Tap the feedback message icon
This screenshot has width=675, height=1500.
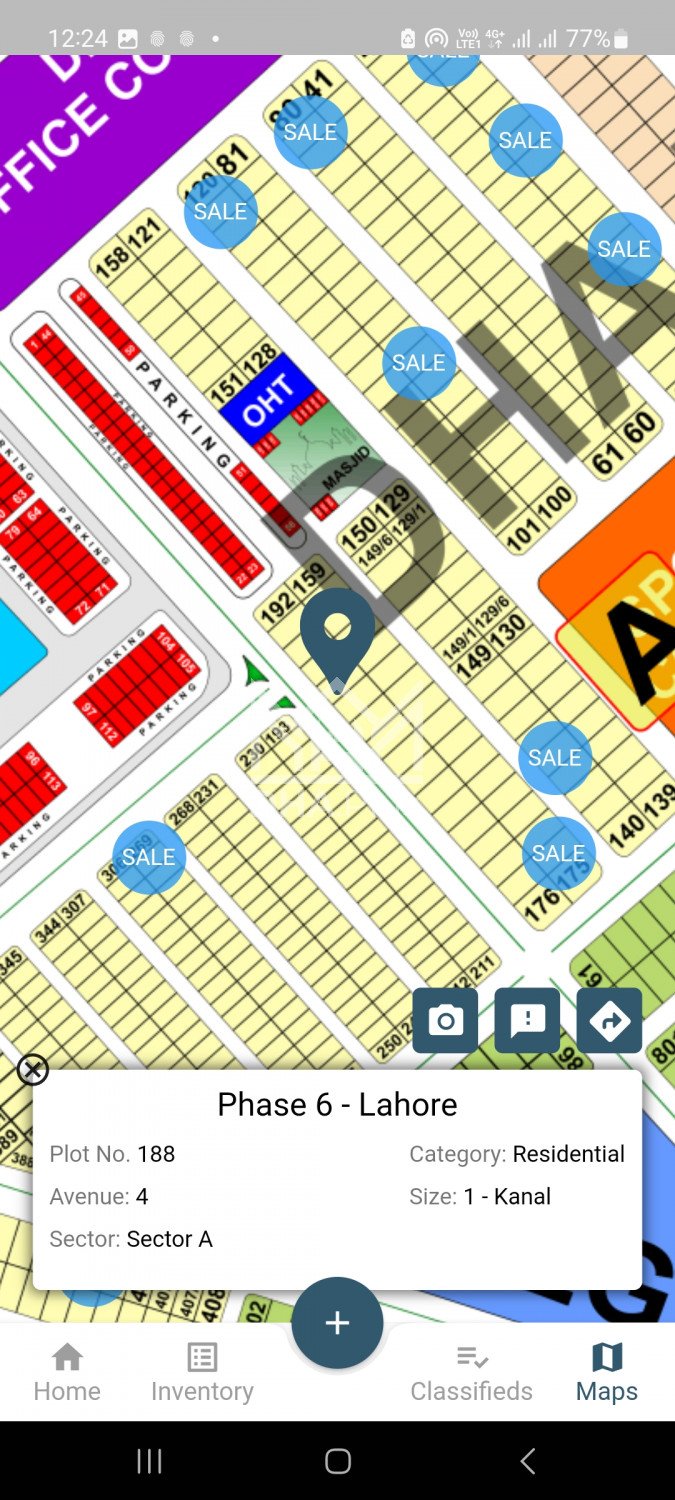click(x=527, y=1020)
